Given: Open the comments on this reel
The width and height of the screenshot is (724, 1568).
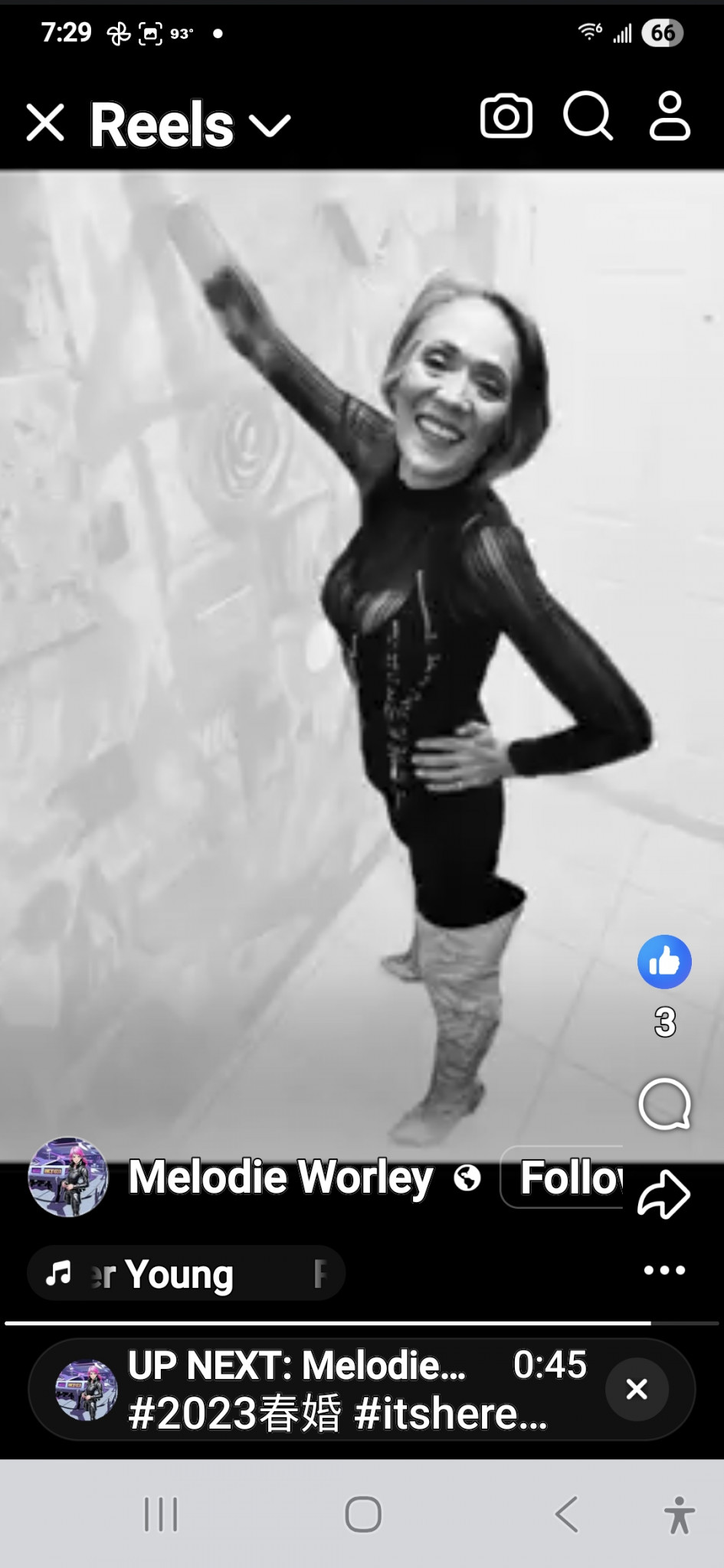Looking at the screenshot, I should click(x=664, y=1104).
